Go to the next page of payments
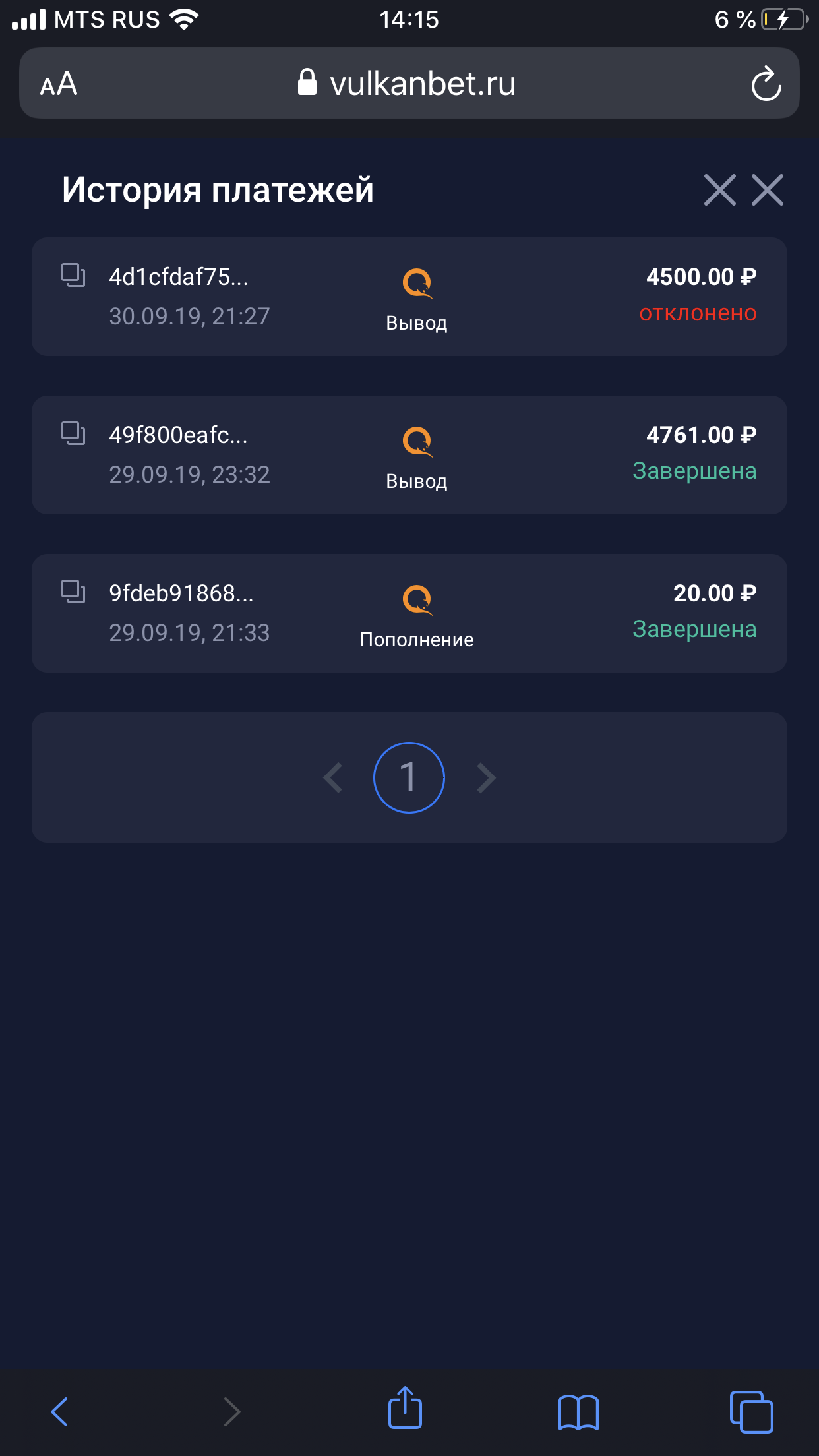The width and height of the screenshot is (819, 1456). pos(487,778)
